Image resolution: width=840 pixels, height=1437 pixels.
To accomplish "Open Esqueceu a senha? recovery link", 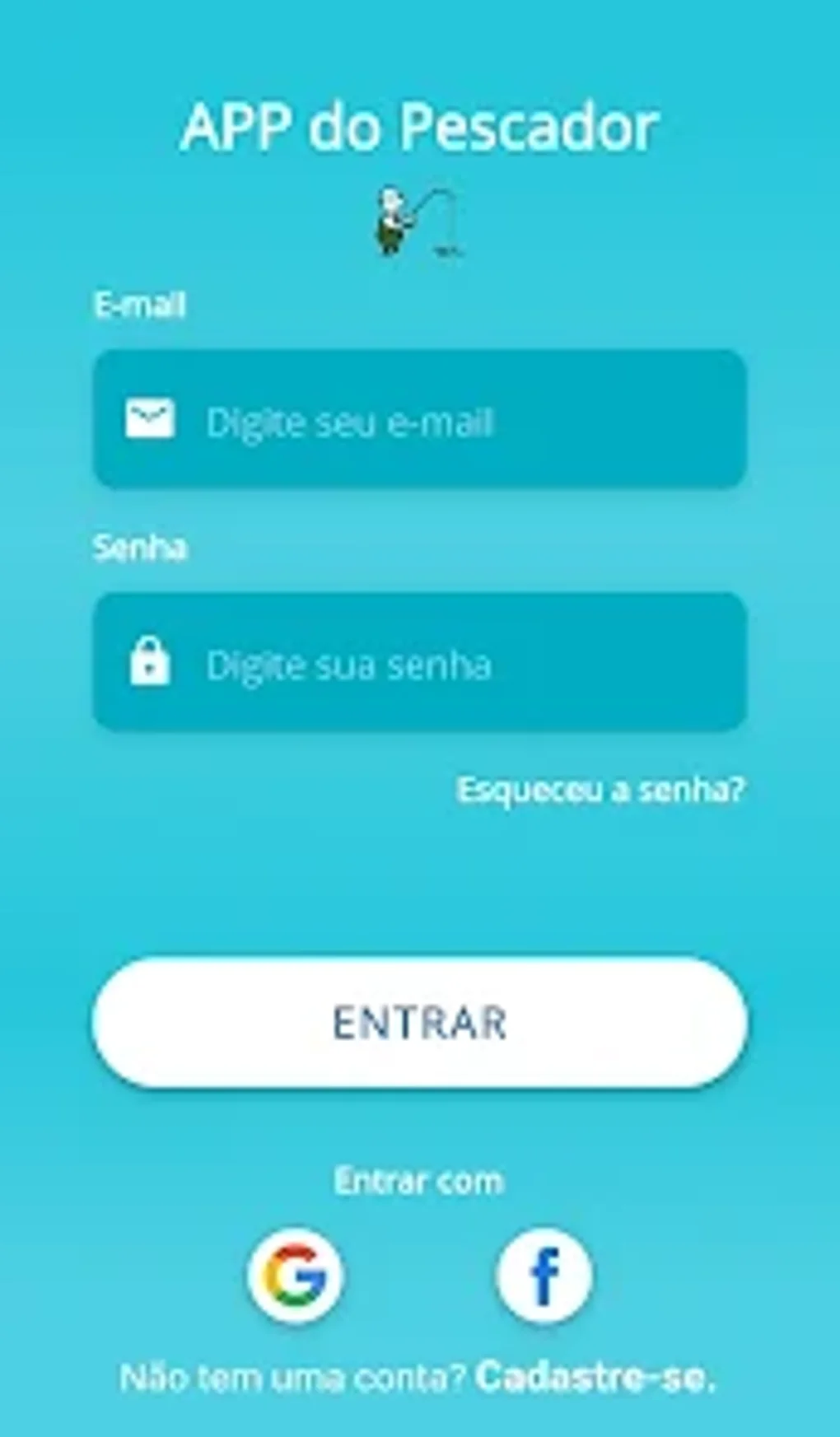I will (600, 789).
